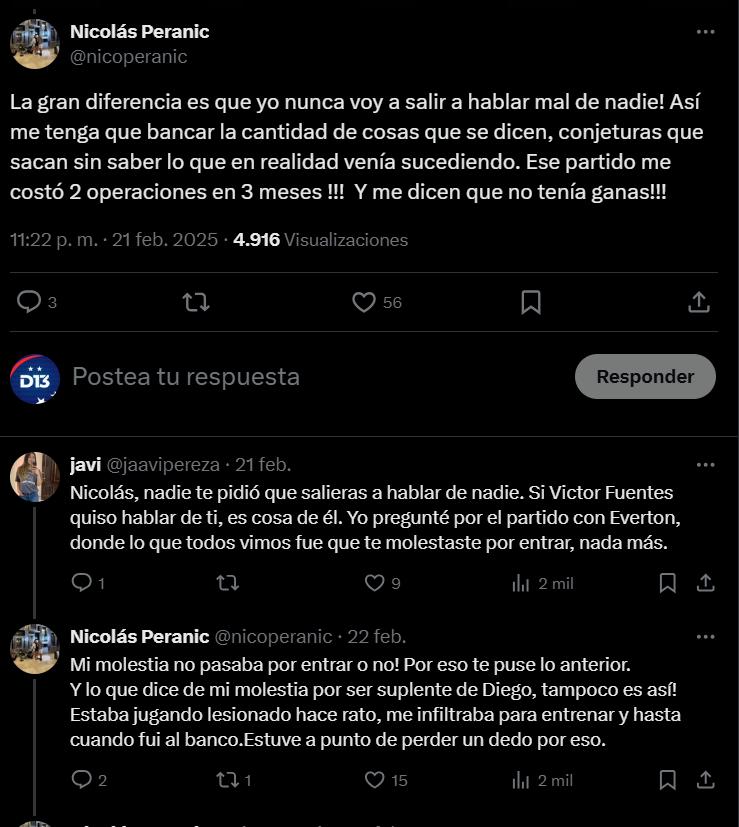Like javi's reply showing 9 likes

pos(376,583)
